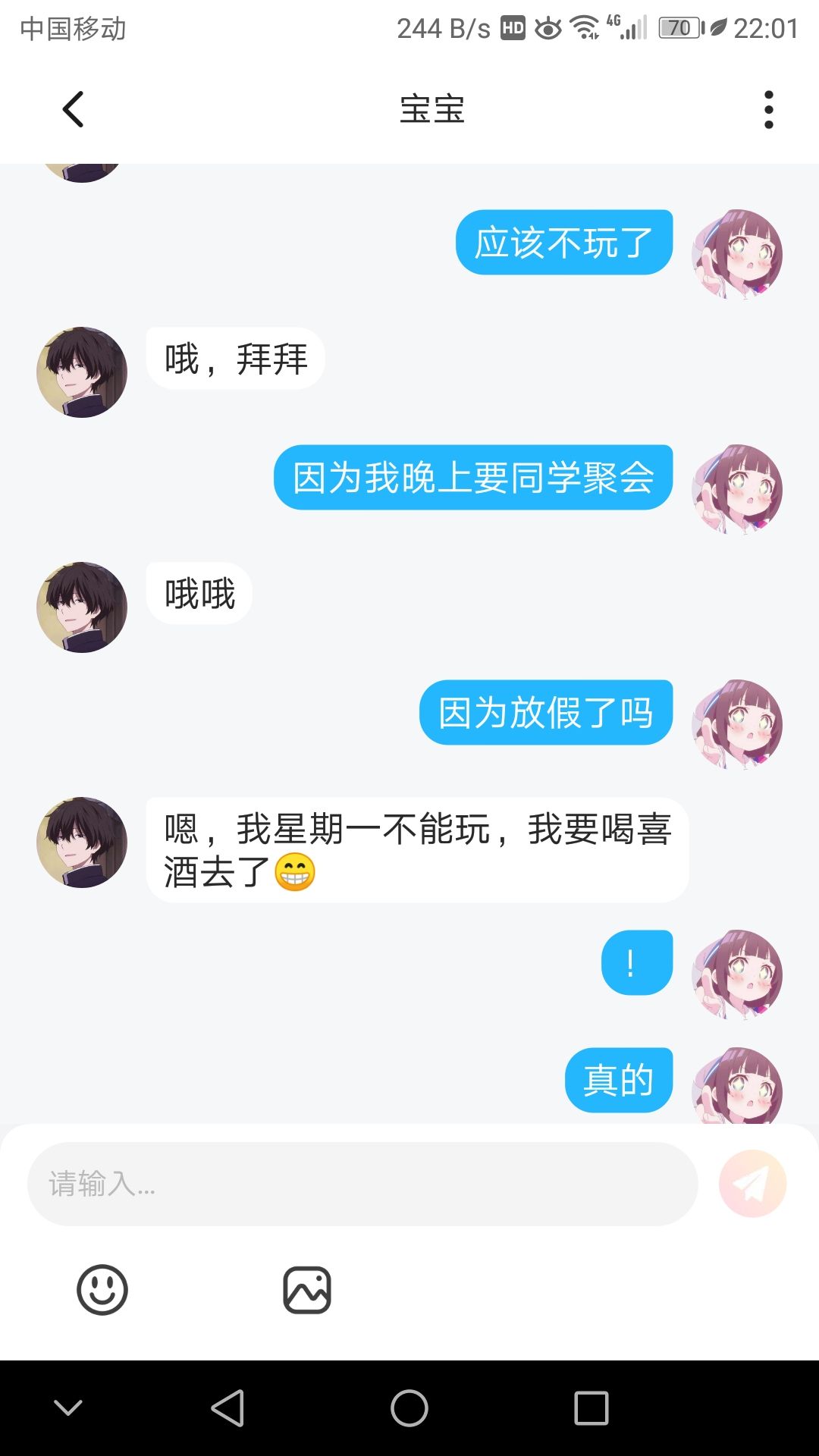
Task: Open the three-dot overflow menu
Action: (769, 110)
